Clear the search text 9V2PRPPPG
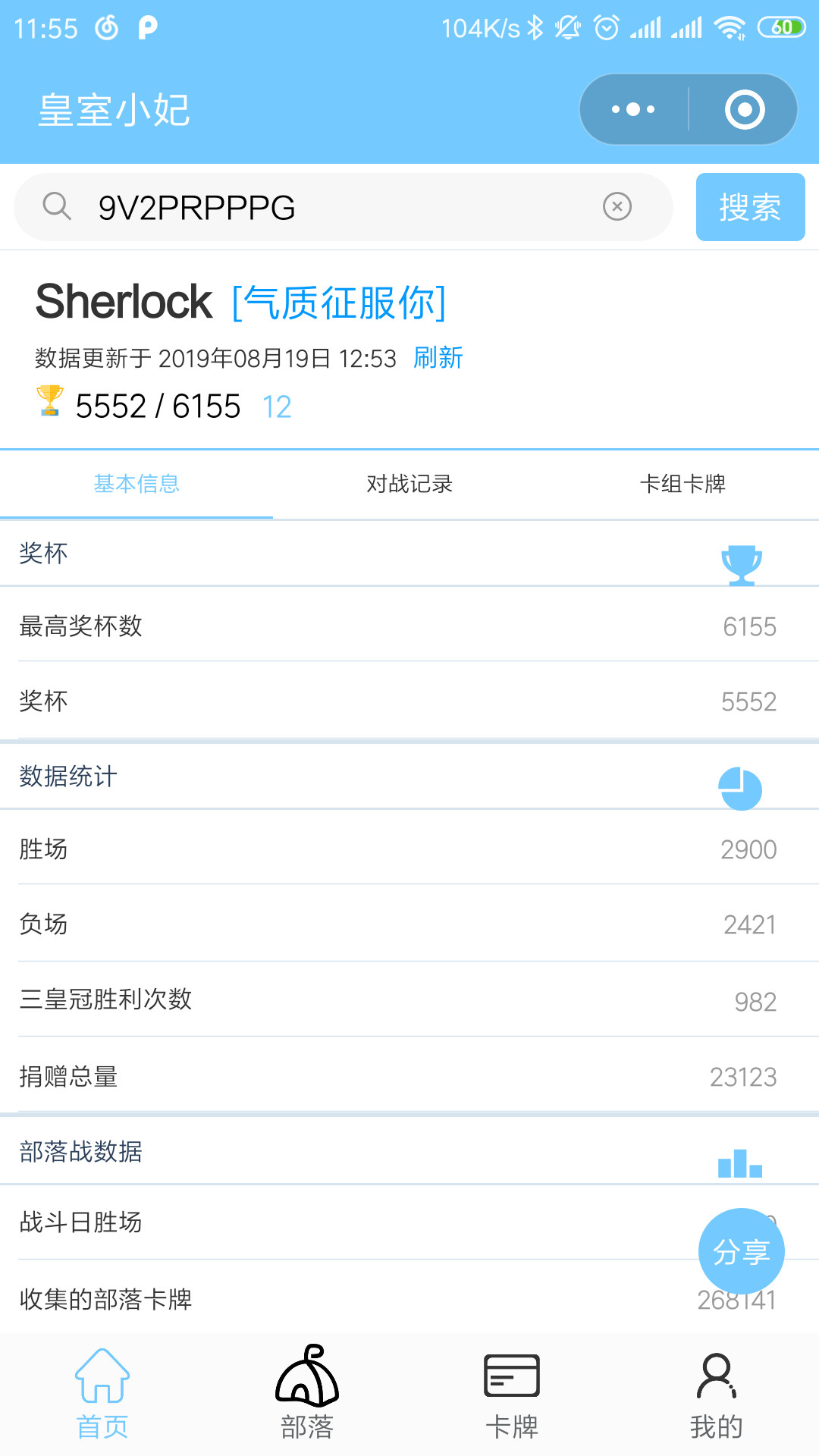The width and height of the screenshot is (819, 1456). [x=617, y=206]
